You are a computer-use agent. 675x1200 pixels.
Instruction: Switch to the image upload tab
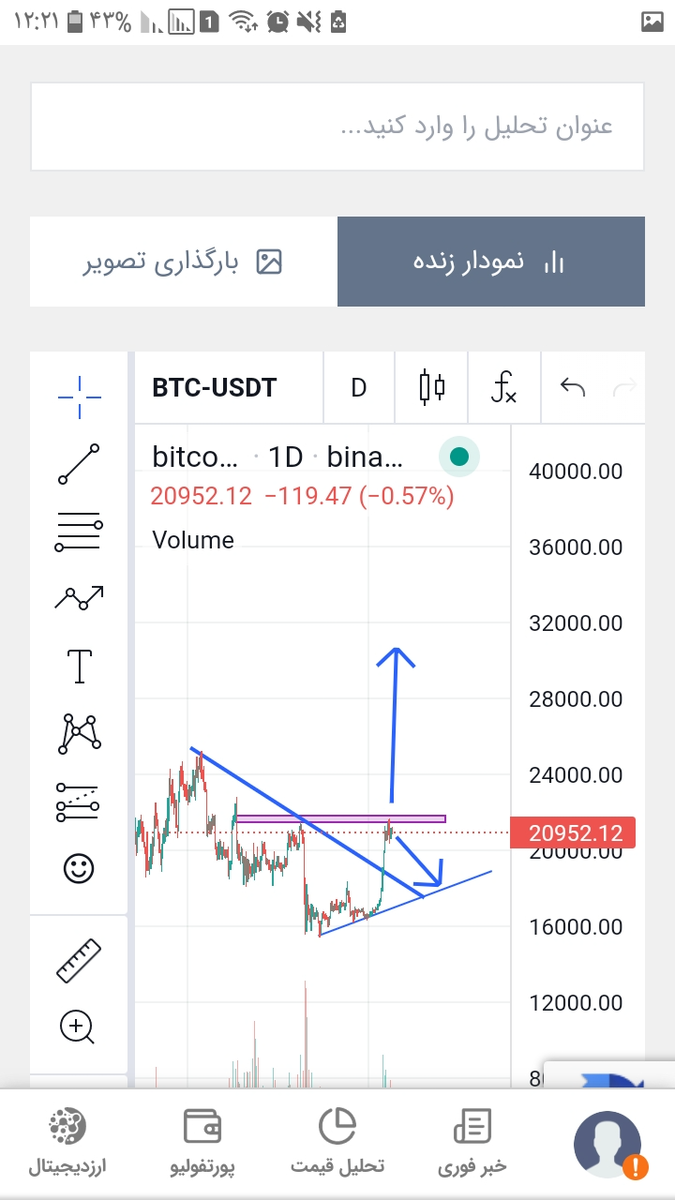pyautogui.click(x=183, y=262)
